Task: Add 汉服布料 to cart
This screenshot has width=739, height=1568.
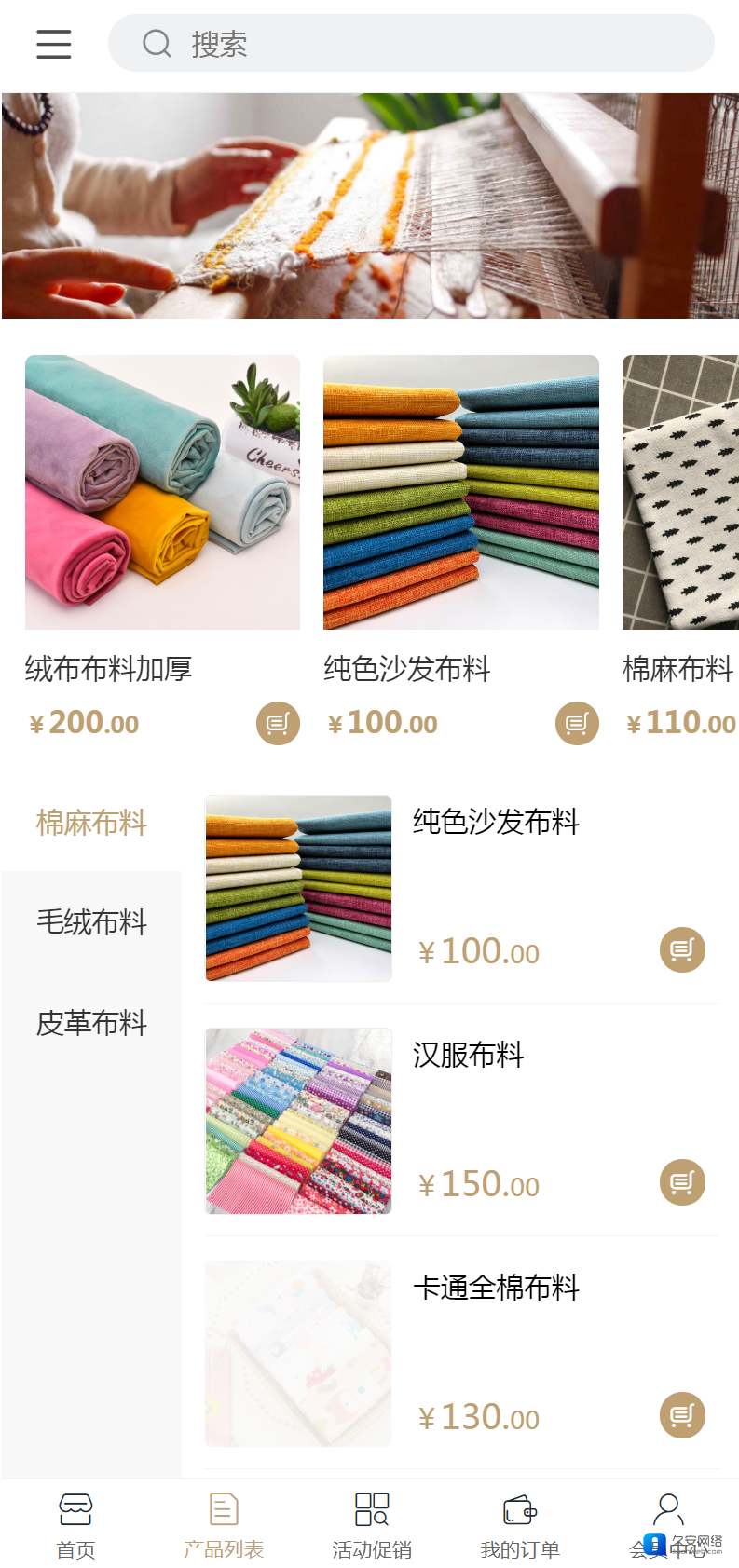Action: pyautogui.click(x=682, y=1182)
